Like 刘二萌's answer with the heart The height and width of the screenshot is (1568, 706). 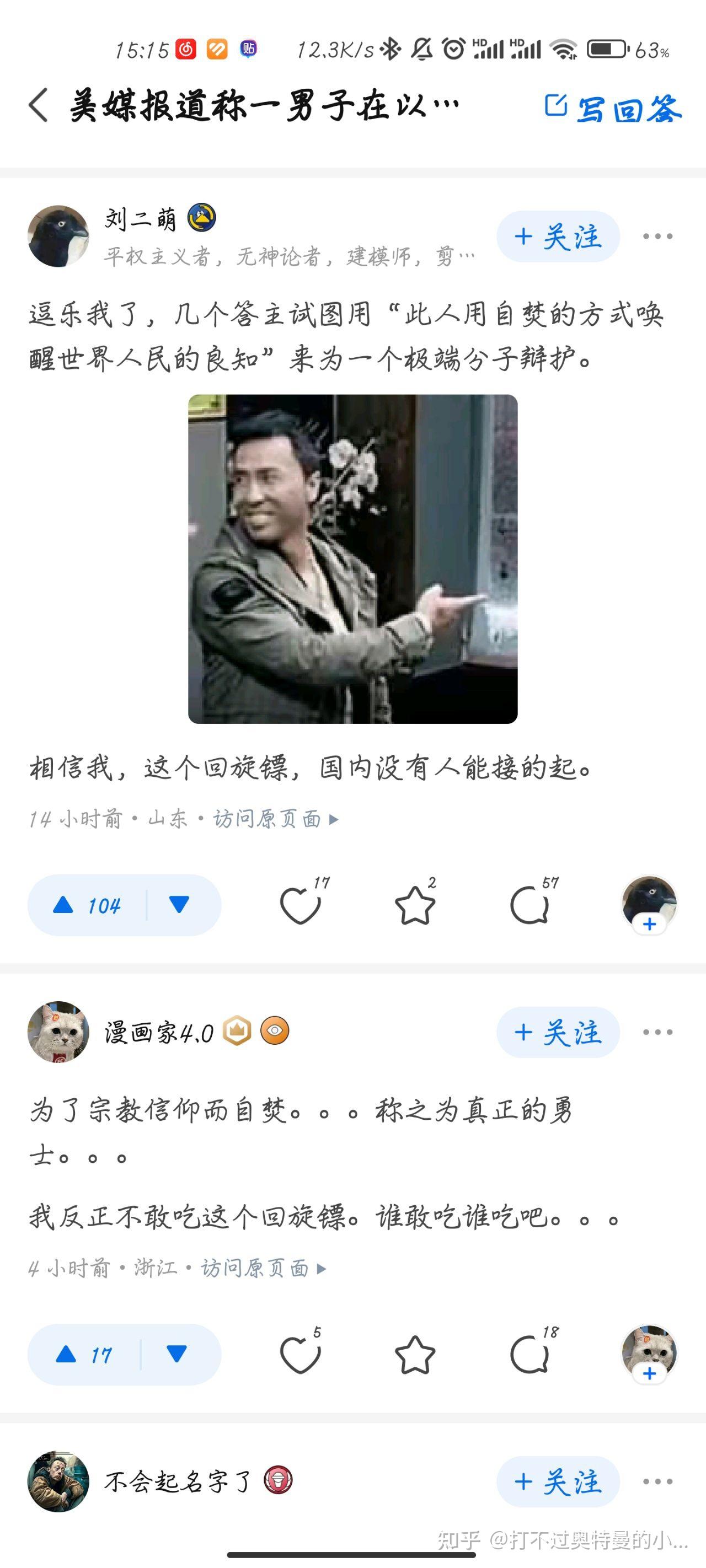pos(299,905)
